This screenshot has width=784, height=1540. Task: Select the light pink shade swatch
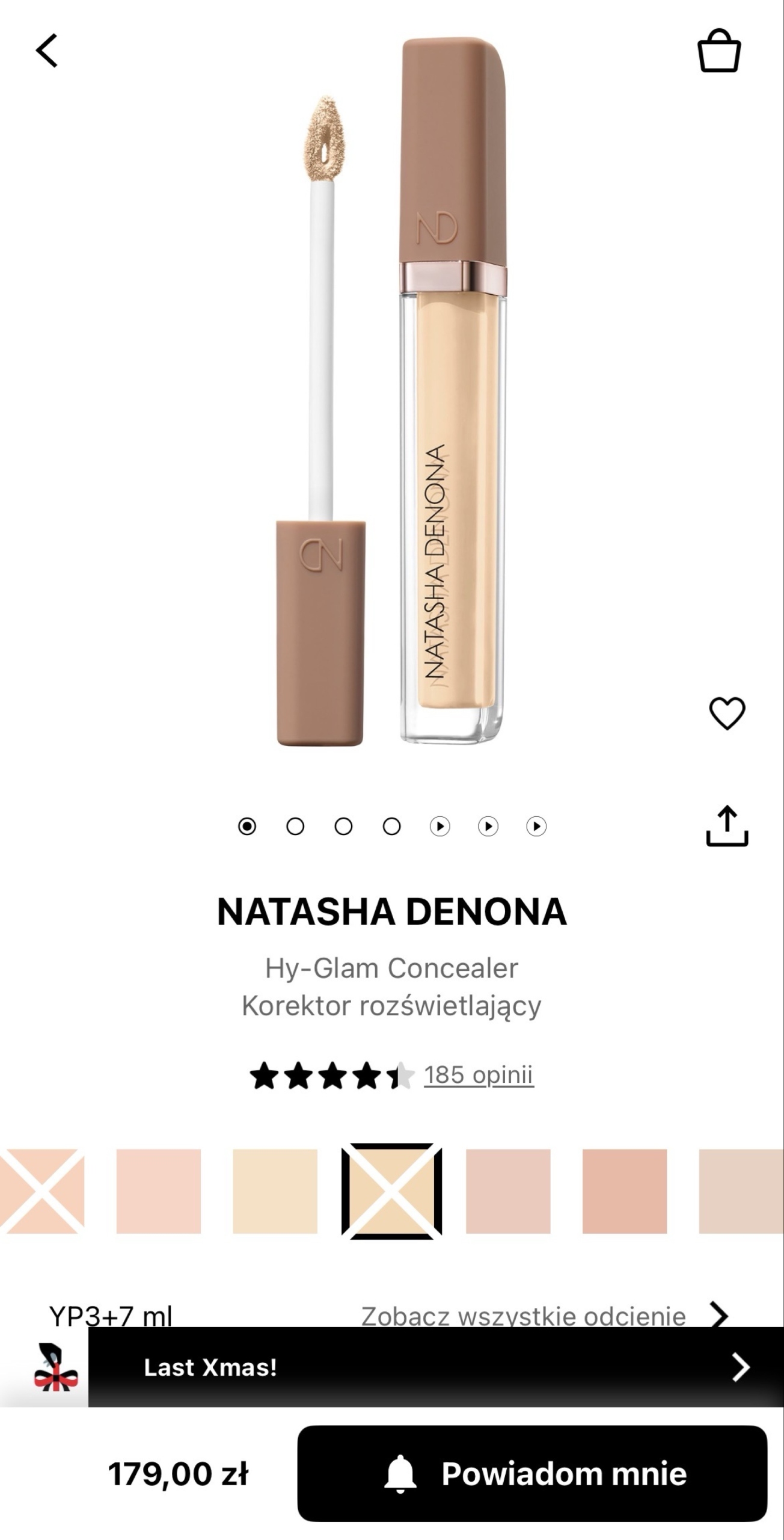(158, 1191)
